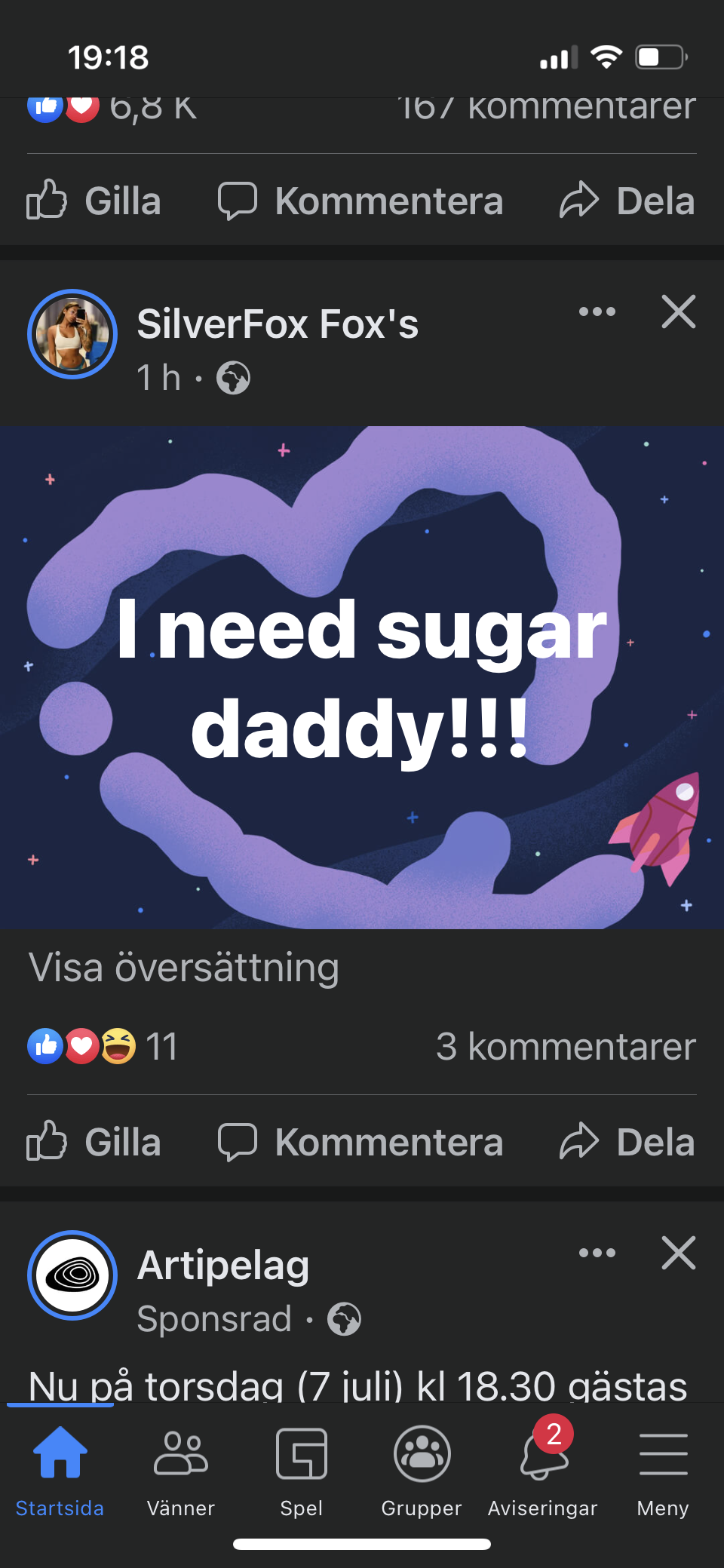This screenshot has width=724, height=1568.
Task: Comment on SilverFox Fox's post
Action: pyautogui.click(x=360, y=1142)
